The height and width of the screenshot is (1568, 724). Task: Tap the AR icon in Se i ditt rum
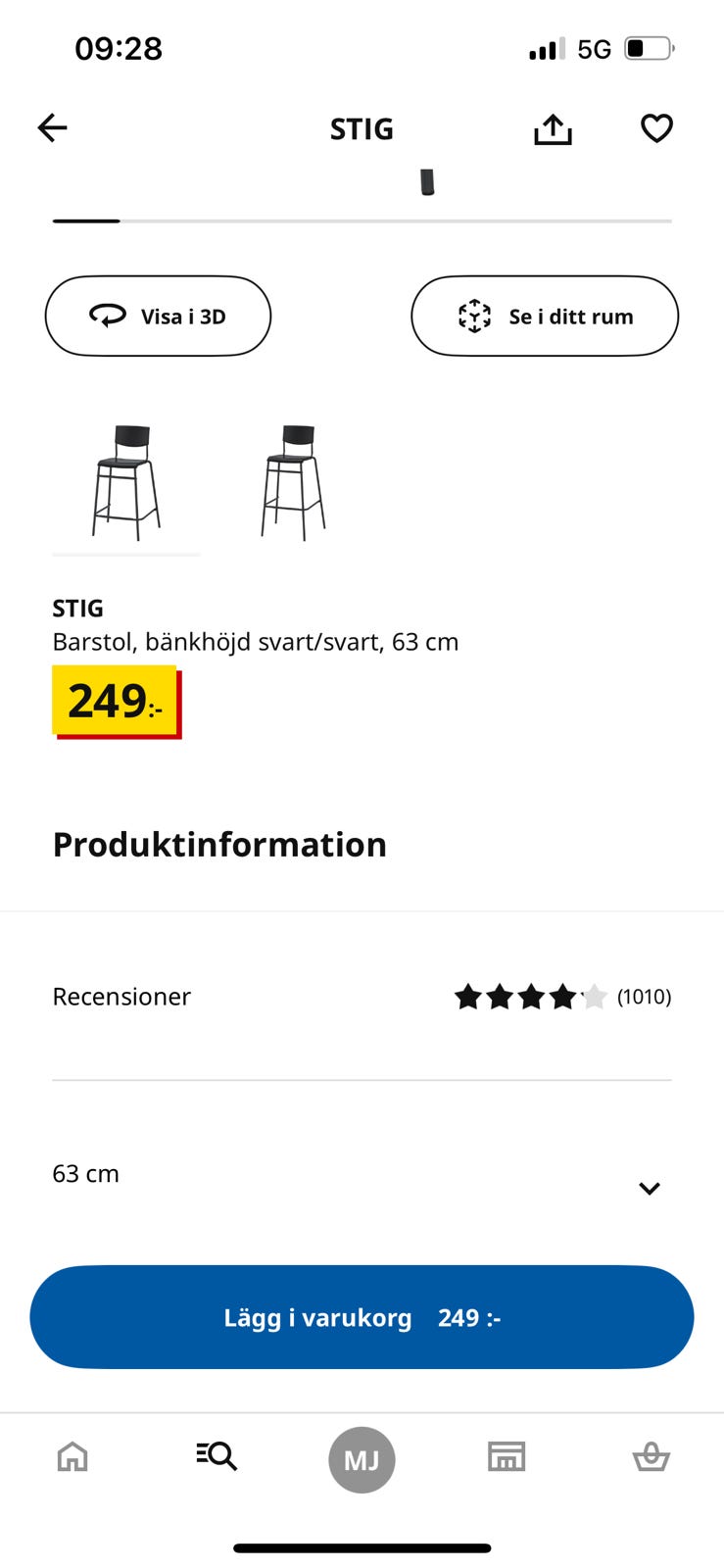pos(476,316)
